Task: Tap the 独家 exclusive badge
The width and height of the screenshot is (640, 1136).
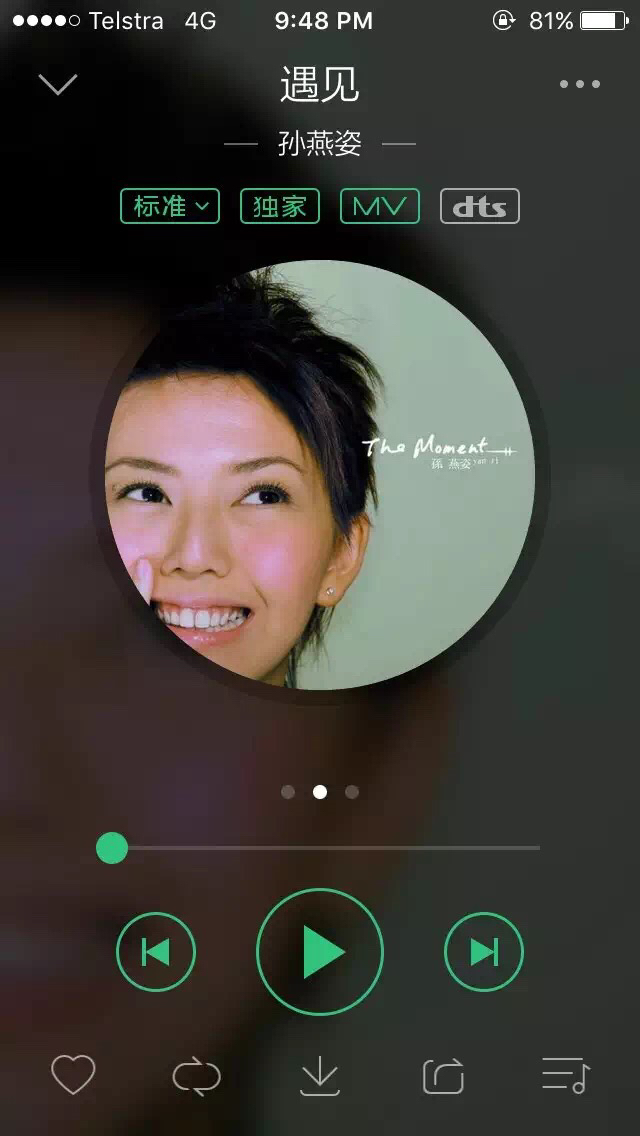Action: coord(280,206)
